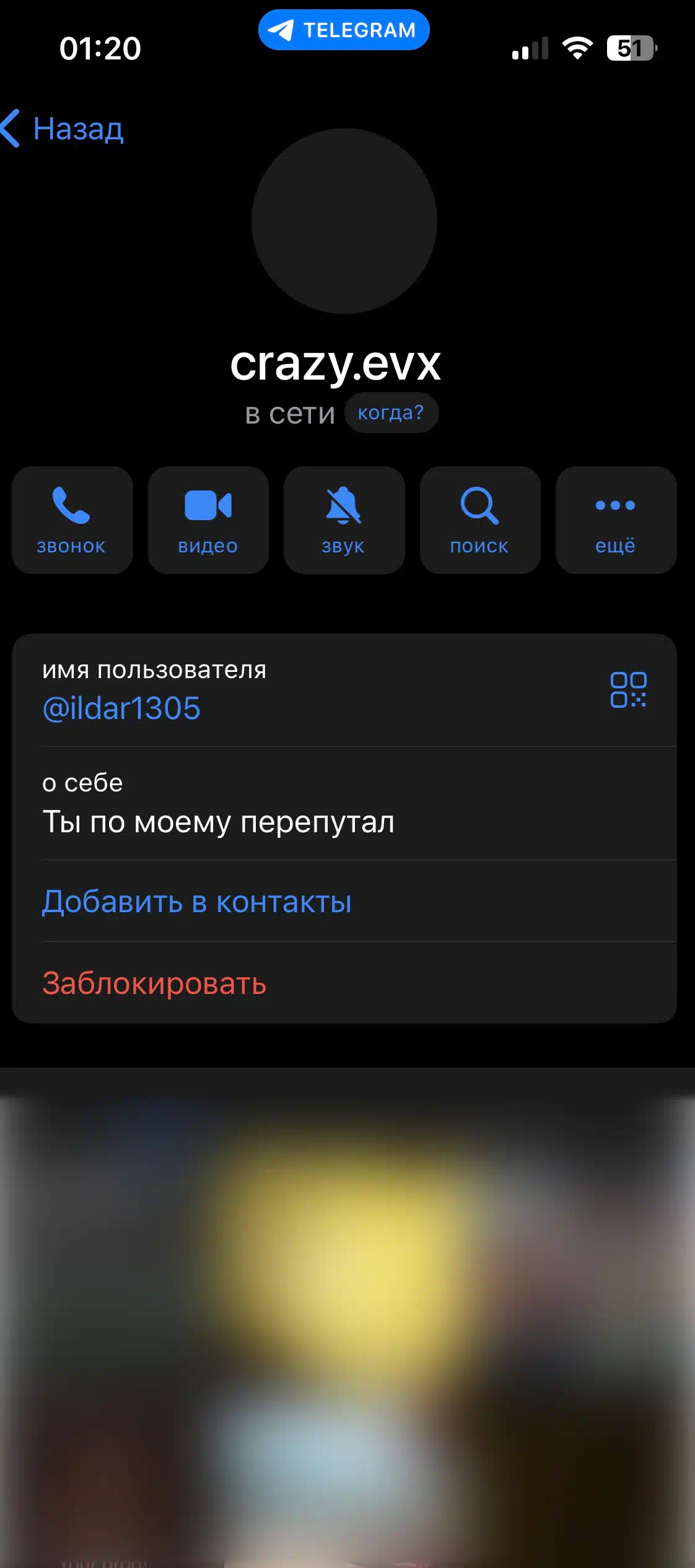Search this chat via поиск
This screenshot has width=695, height=1568.
[x=480, y=520]
